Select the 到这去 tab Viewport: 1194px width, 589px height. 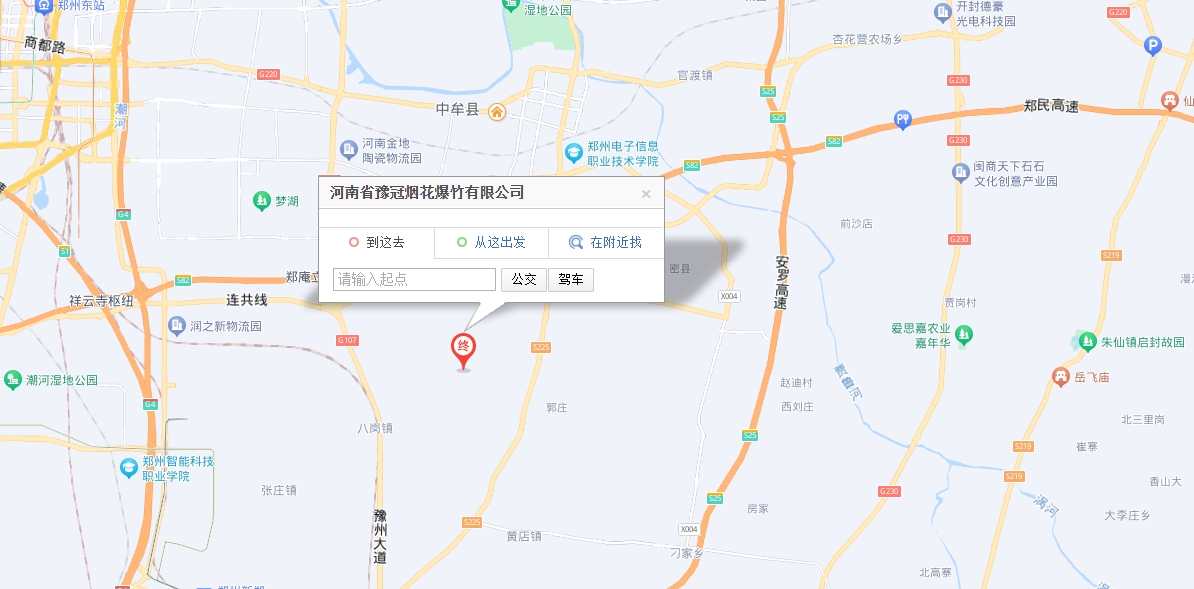tap(377, 243)
